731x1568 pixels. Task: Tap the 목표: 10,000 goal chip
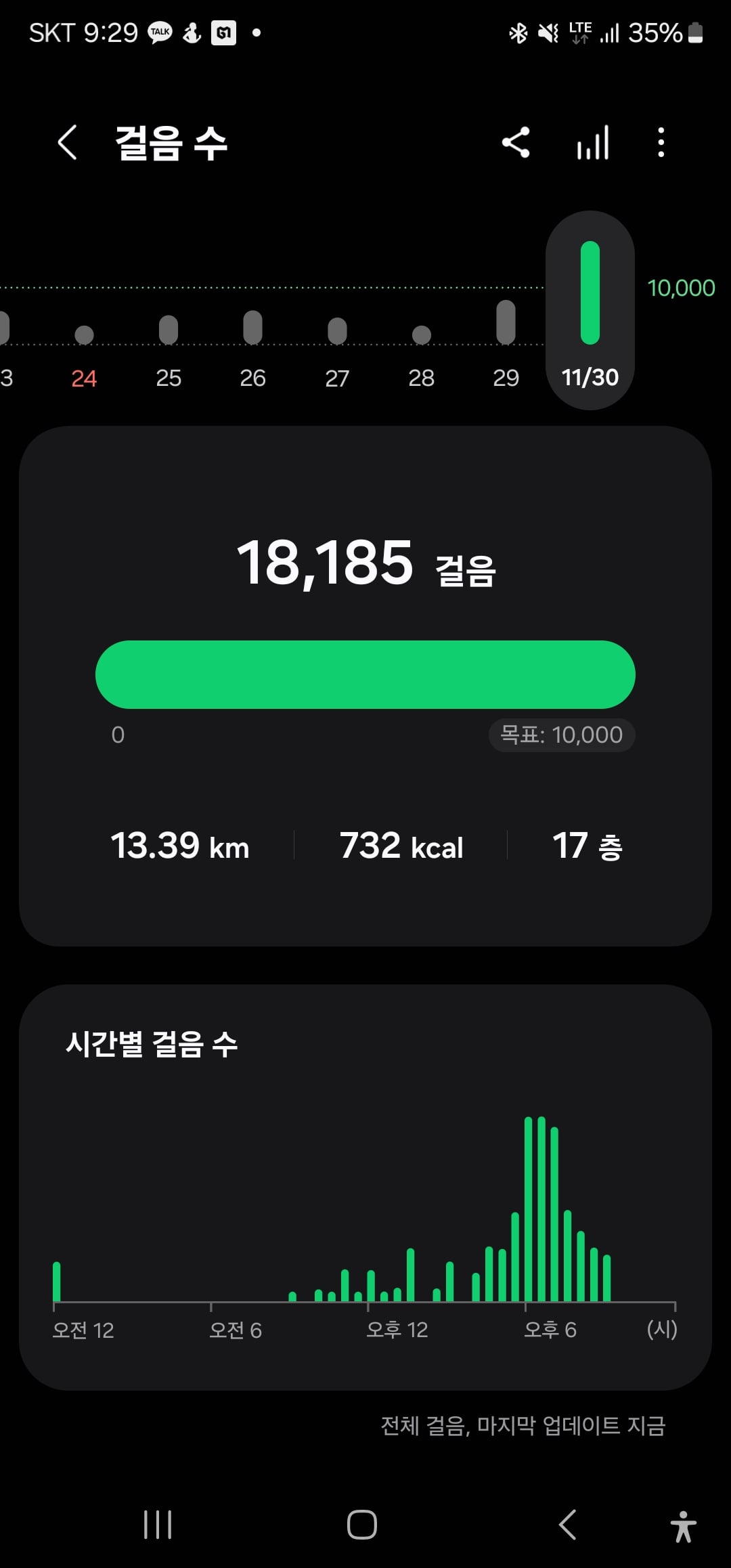click(562, 735)
